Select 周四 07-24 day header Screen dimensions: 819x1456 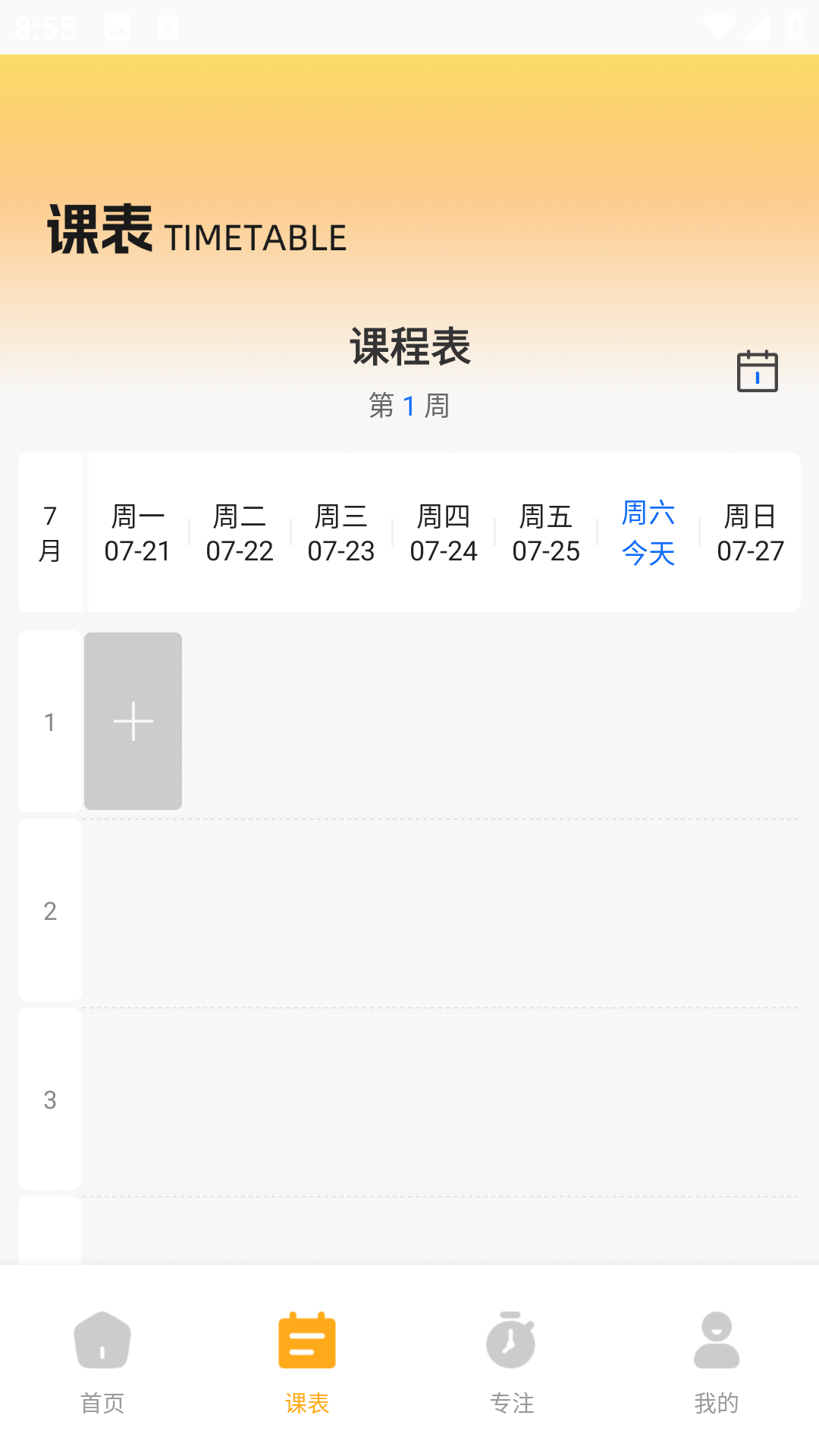coord(443,533)
